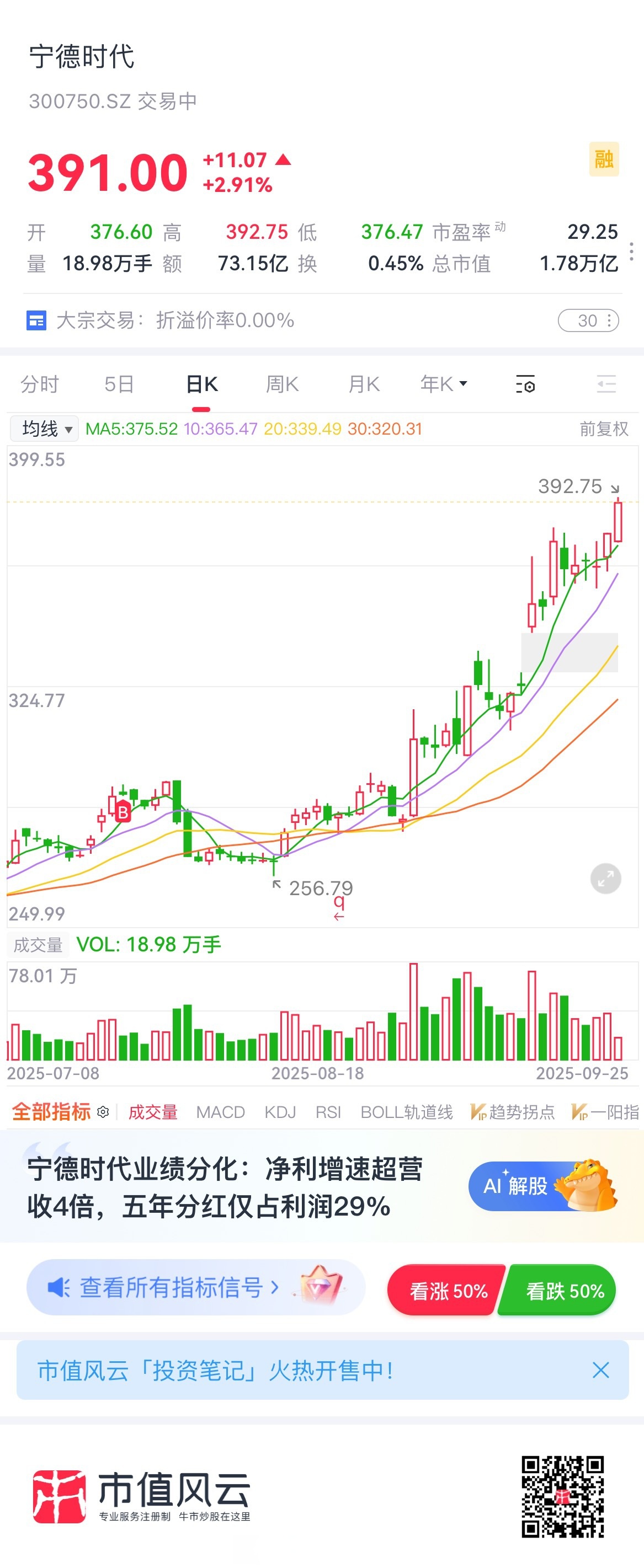Screen dimensions: 644x1568
Task: Toggle the 成交量 indicator
Action: pyautogui.click(x=153, y=1112)
